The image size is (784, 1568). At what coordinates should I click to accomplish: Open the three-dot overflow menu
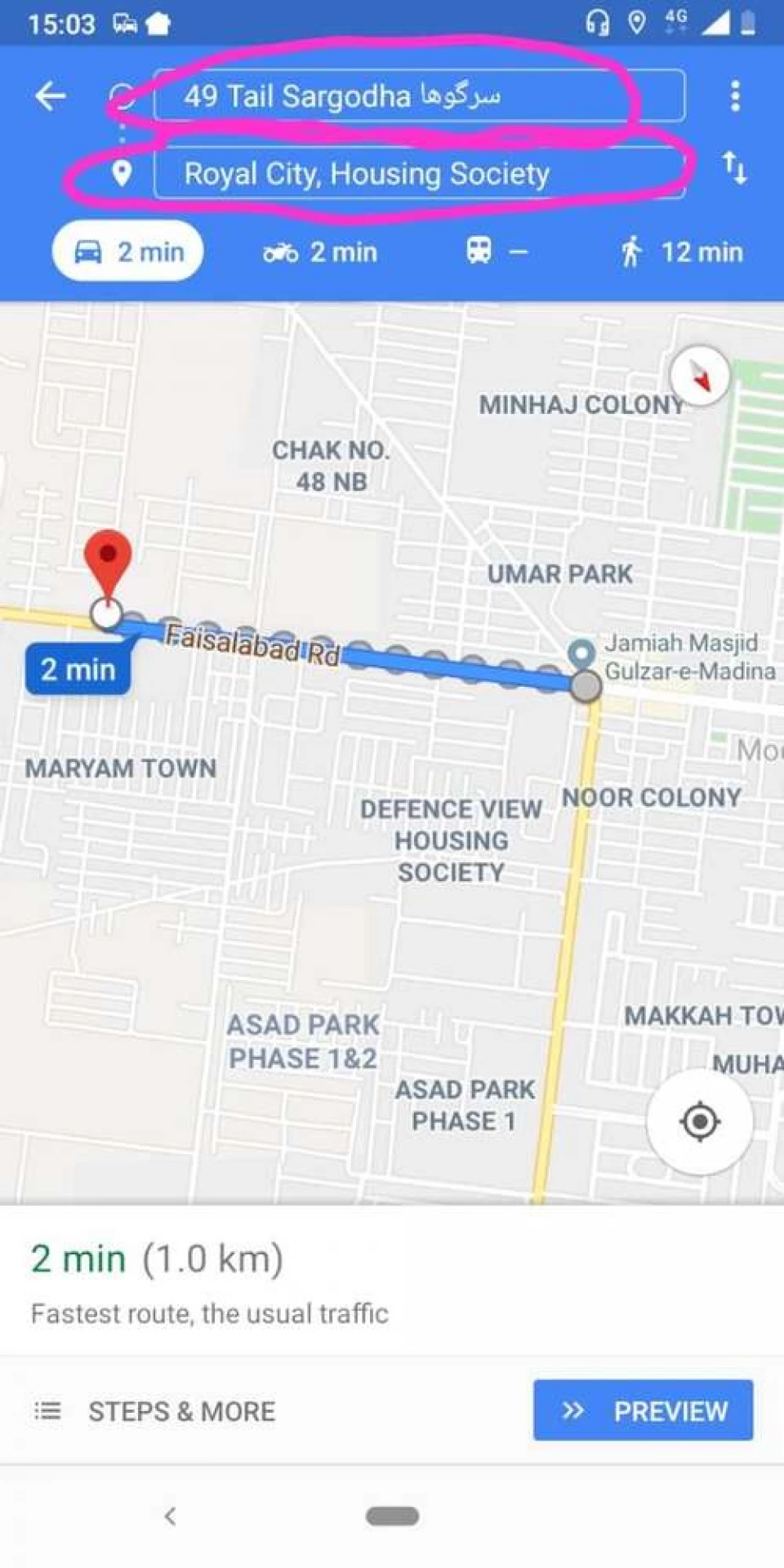tap(735, 96)
